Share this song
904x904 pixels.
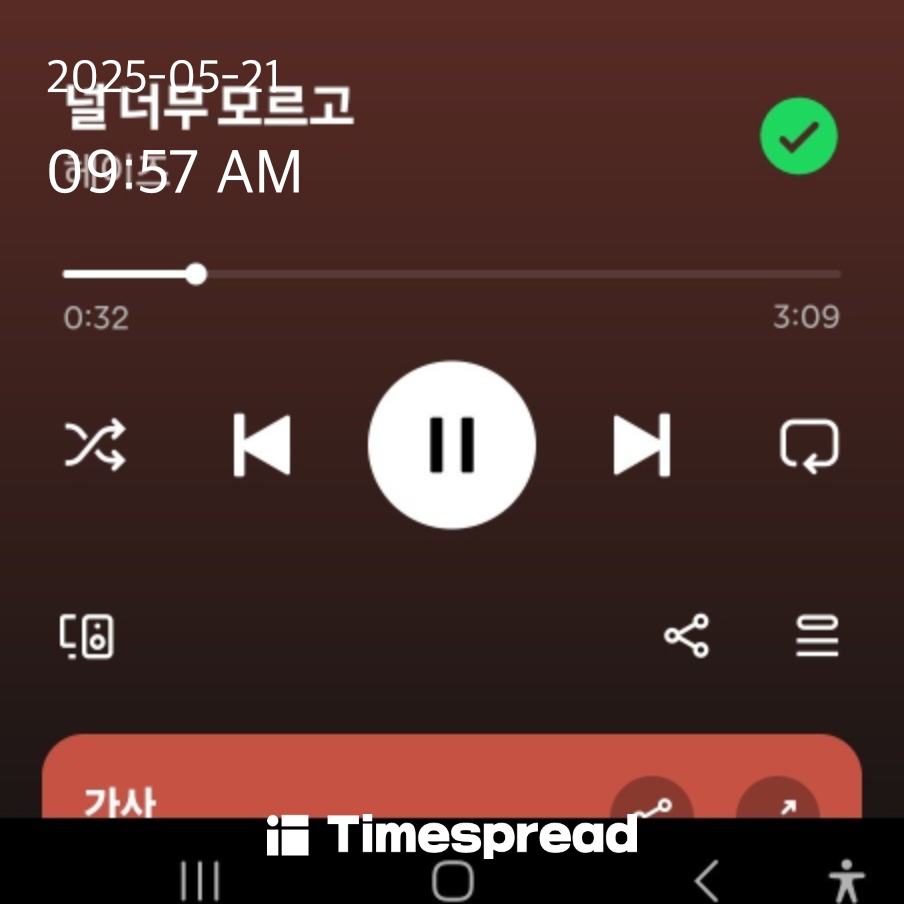point(686,636)
